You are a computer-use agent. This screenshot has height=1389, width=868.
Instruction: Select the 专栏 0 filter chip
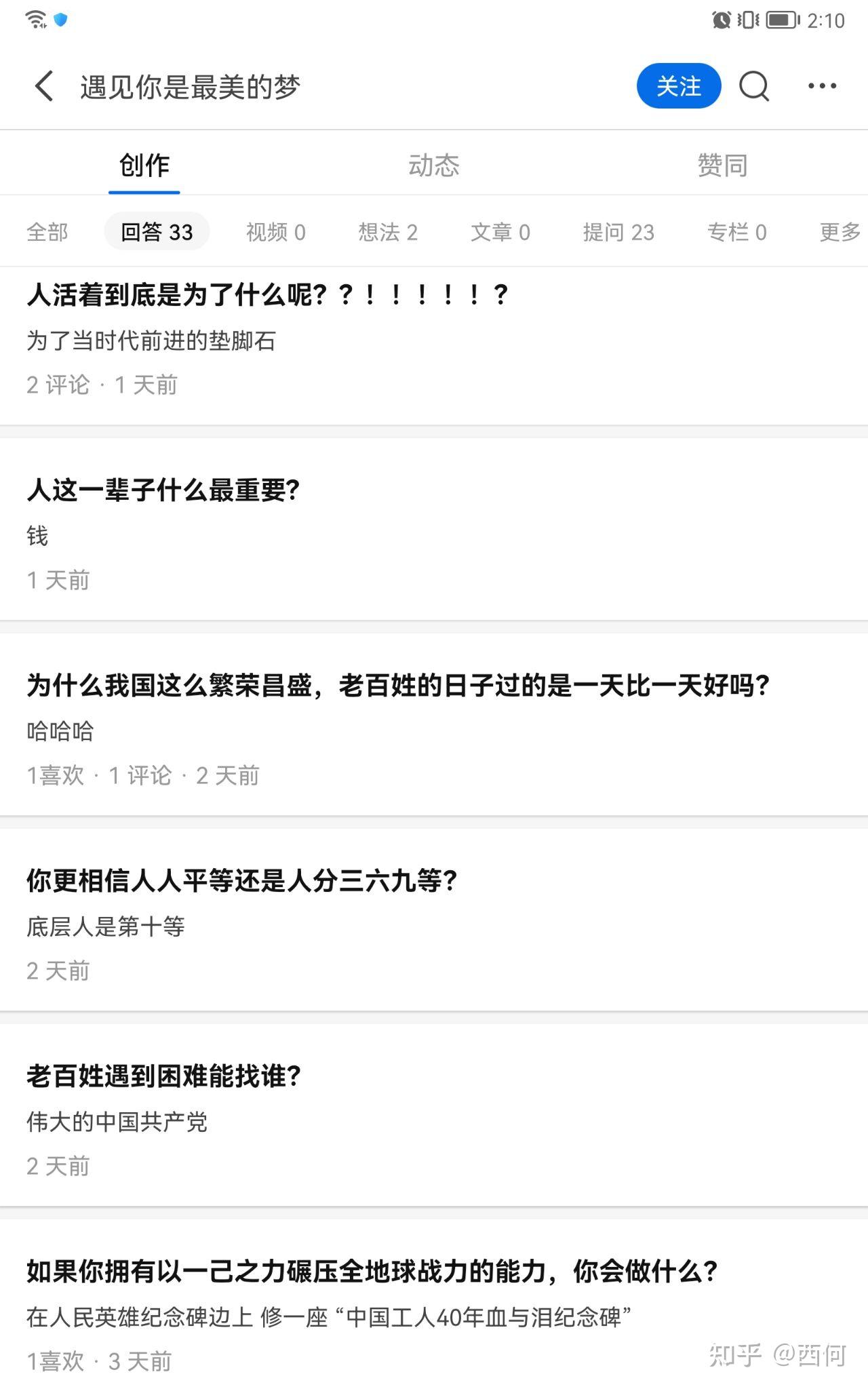click(x=736, y=232)
